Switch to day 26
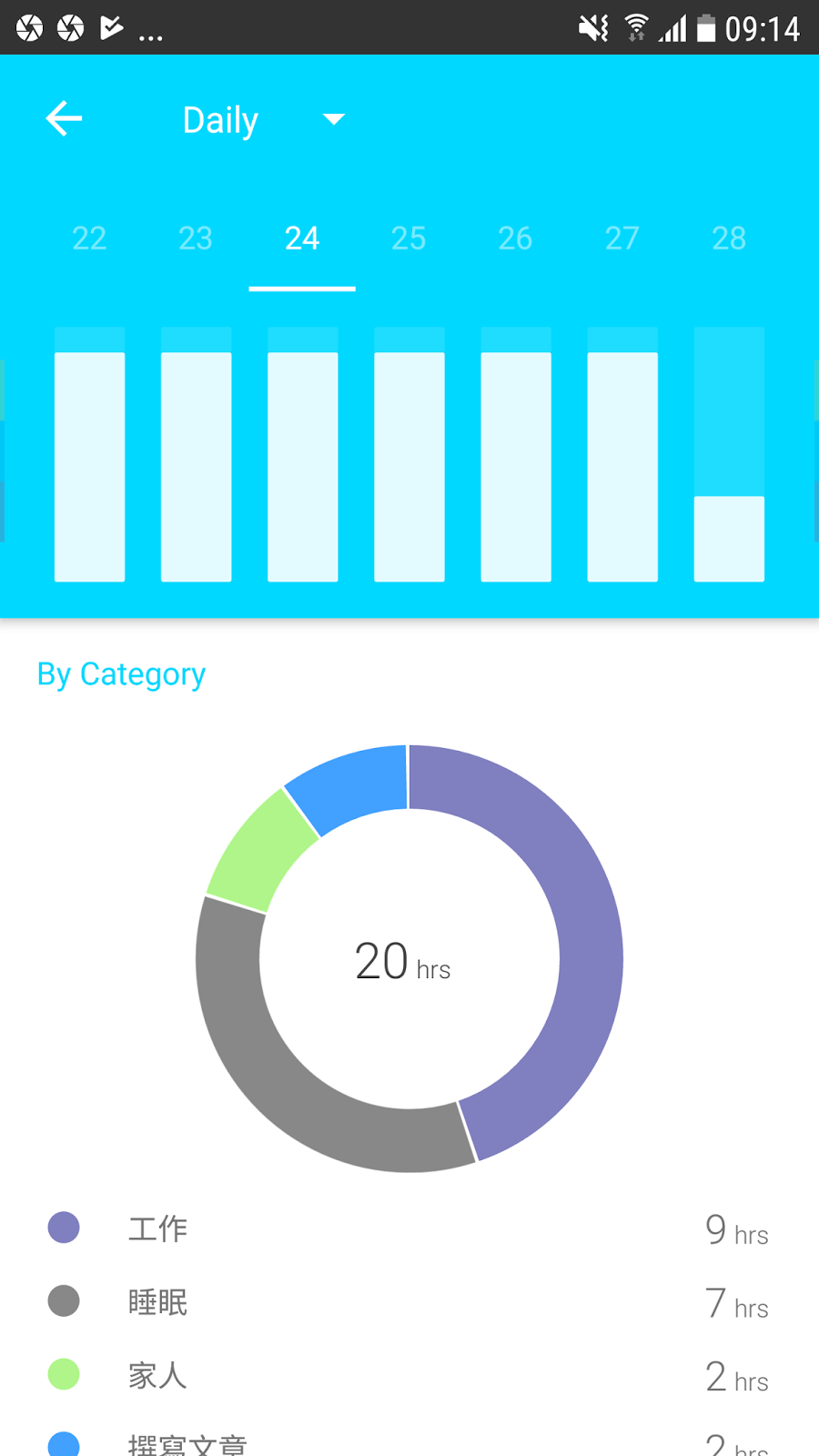819x1456 pixels. (x=515, y=238)
